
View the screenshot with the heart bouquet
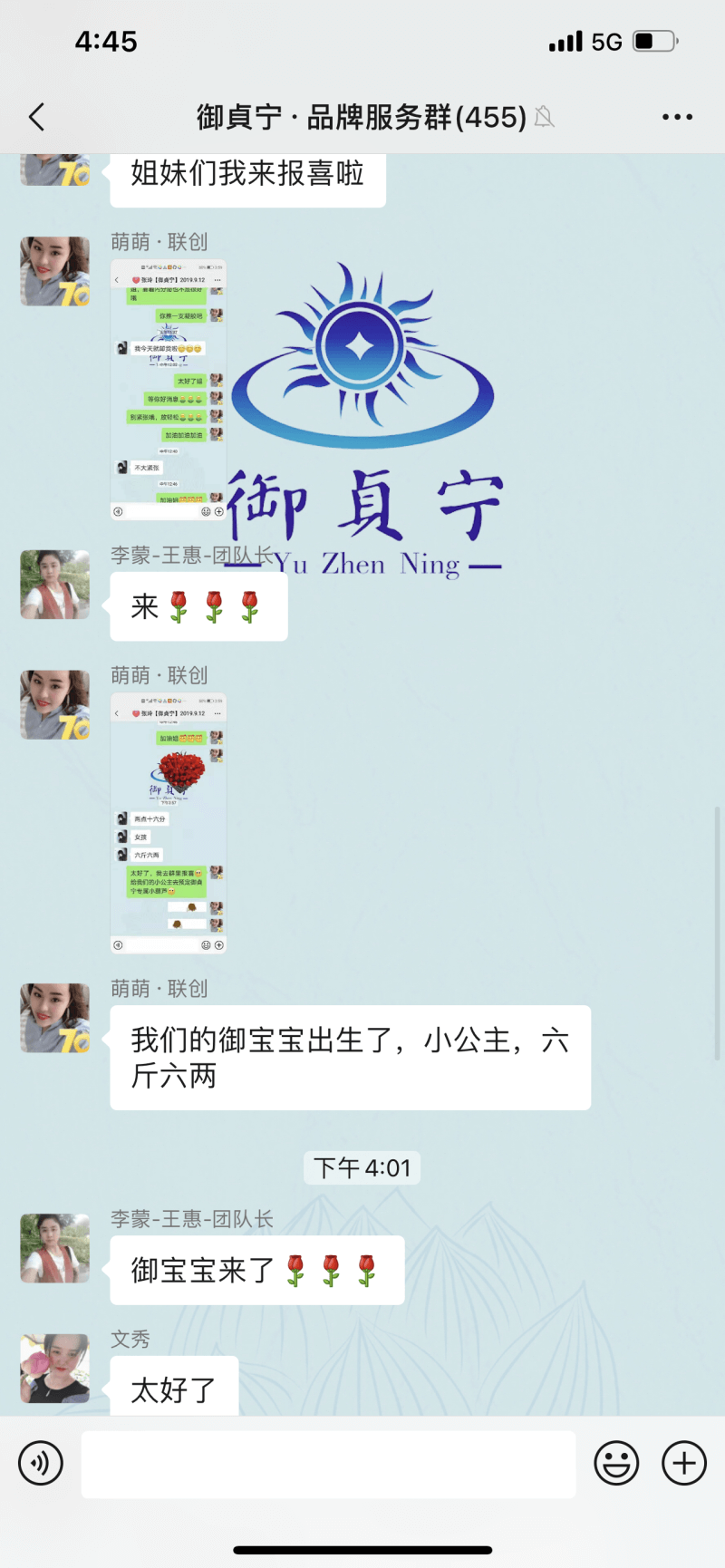pyautogui.click(x=169, y=823)
